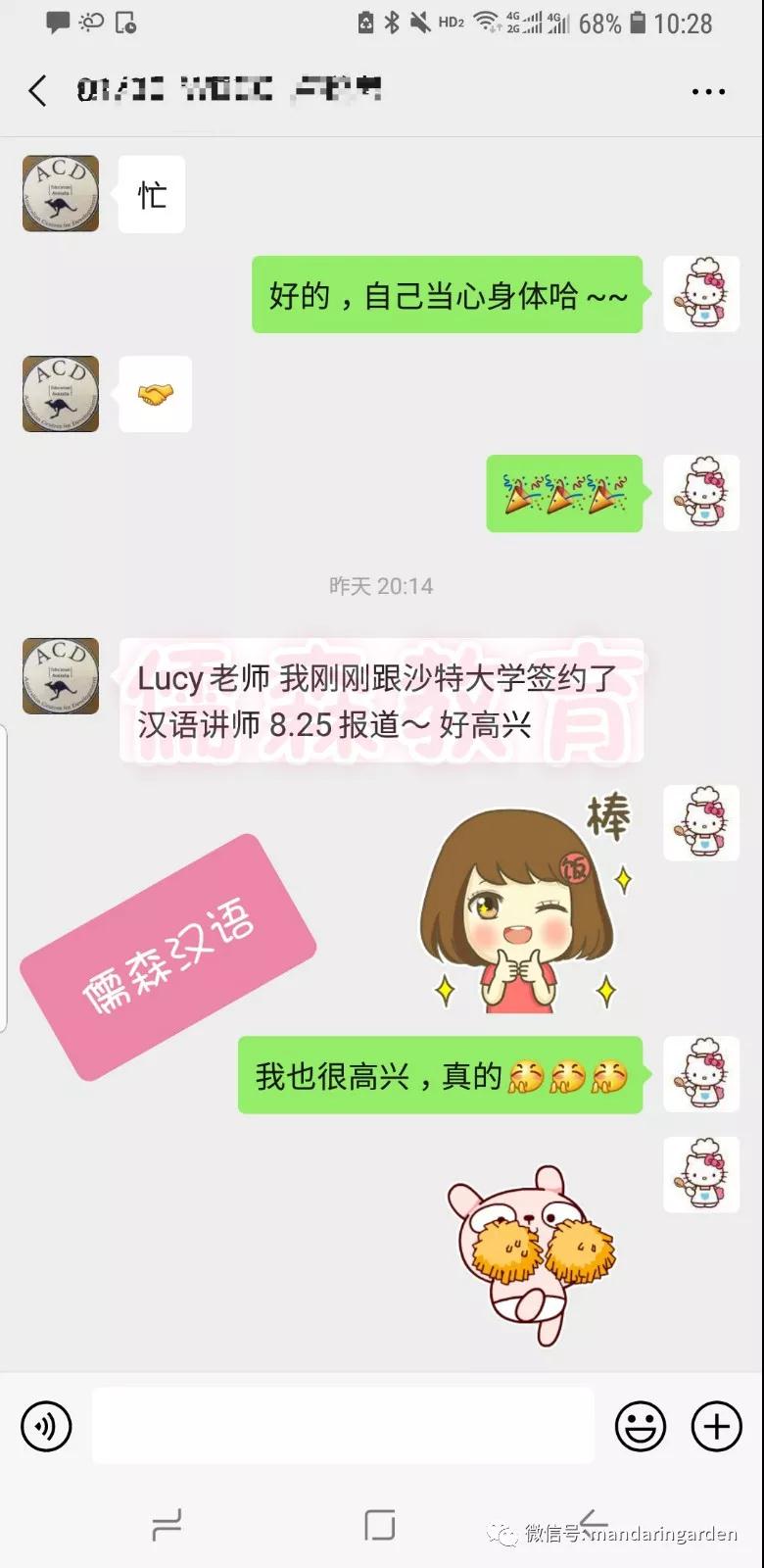Open the chat overflow menu
Viewport: 764px width, 1568px height.
pyautogui.click(x=708, y=91)
